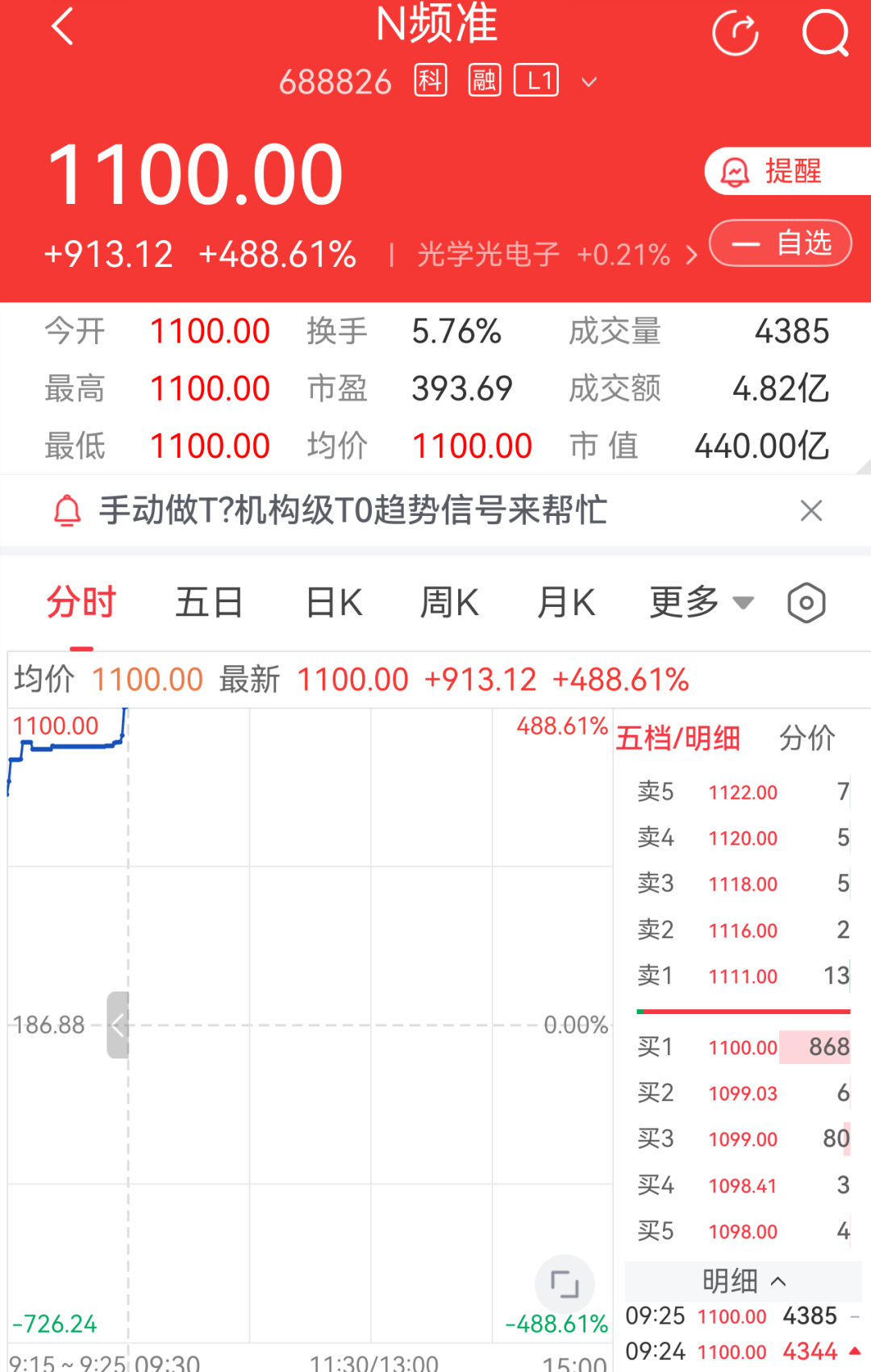Switch to the 五日 chart tab
Viewport: 871px width, 1372px height.
209,603
